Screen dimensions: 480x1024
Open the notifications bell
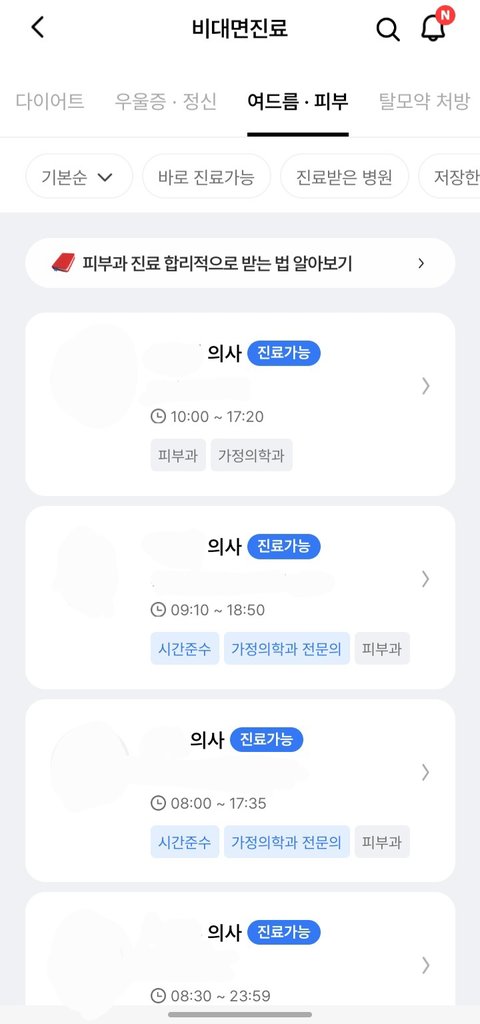click(434, 27)
